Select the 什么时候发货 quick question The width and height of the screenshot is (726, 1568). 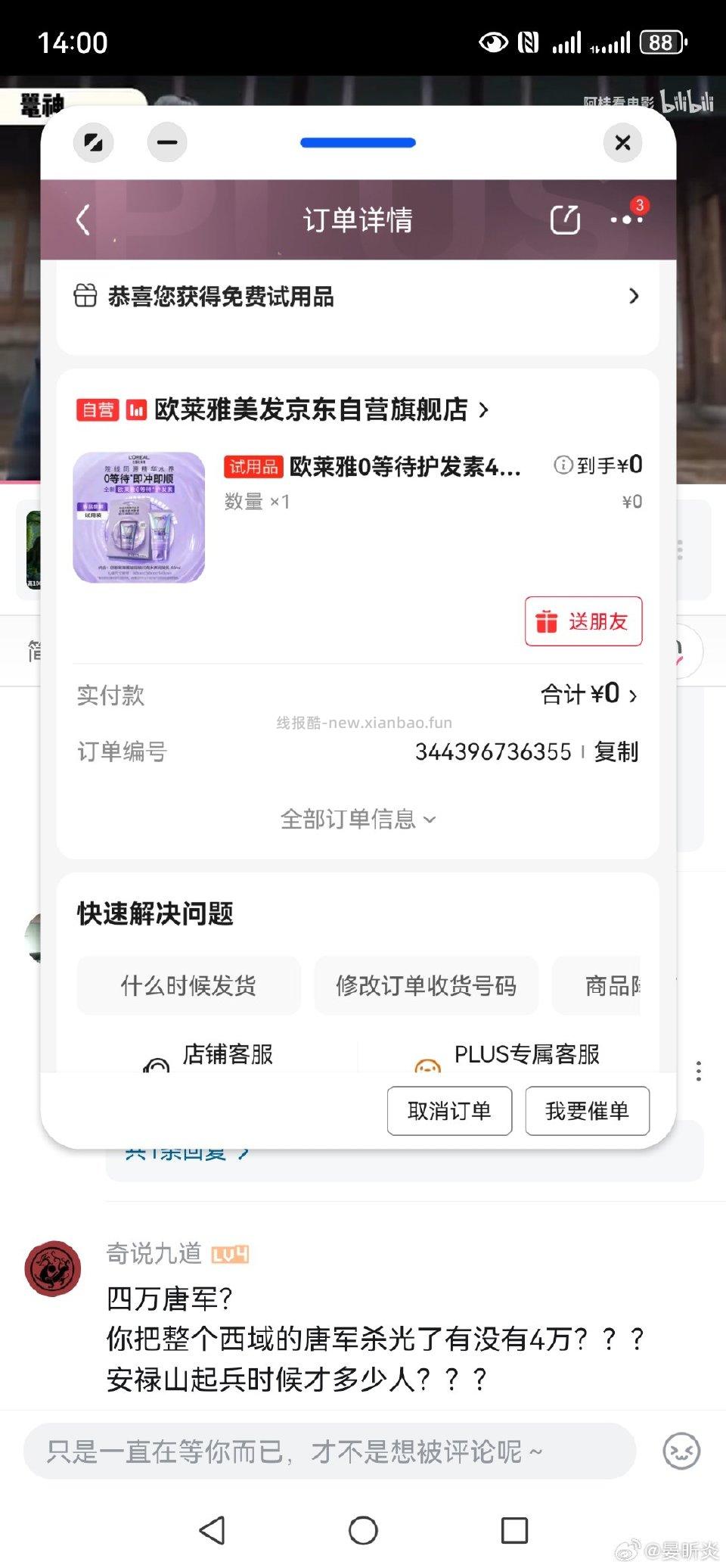tap(188, 985)
